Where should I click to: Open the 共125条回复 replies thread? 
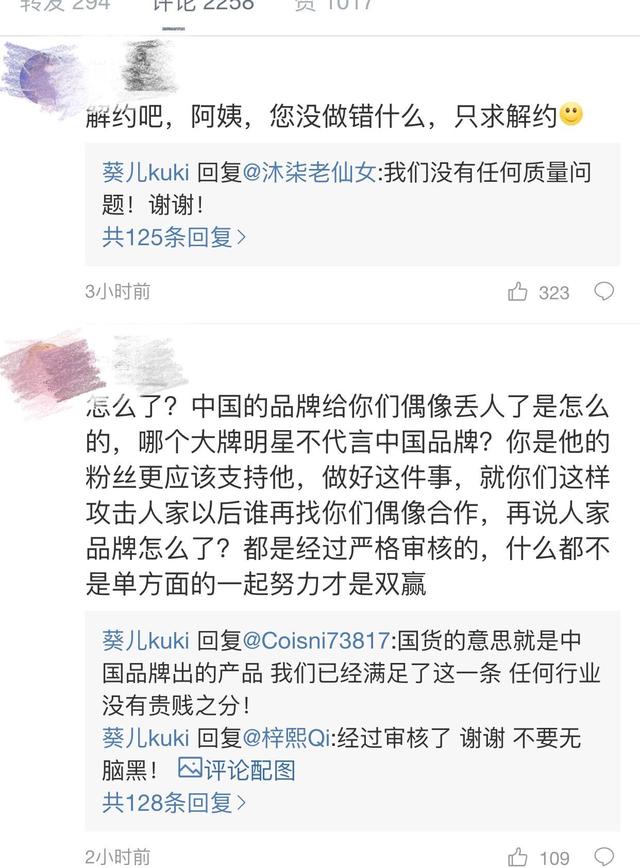coord(173,238)
